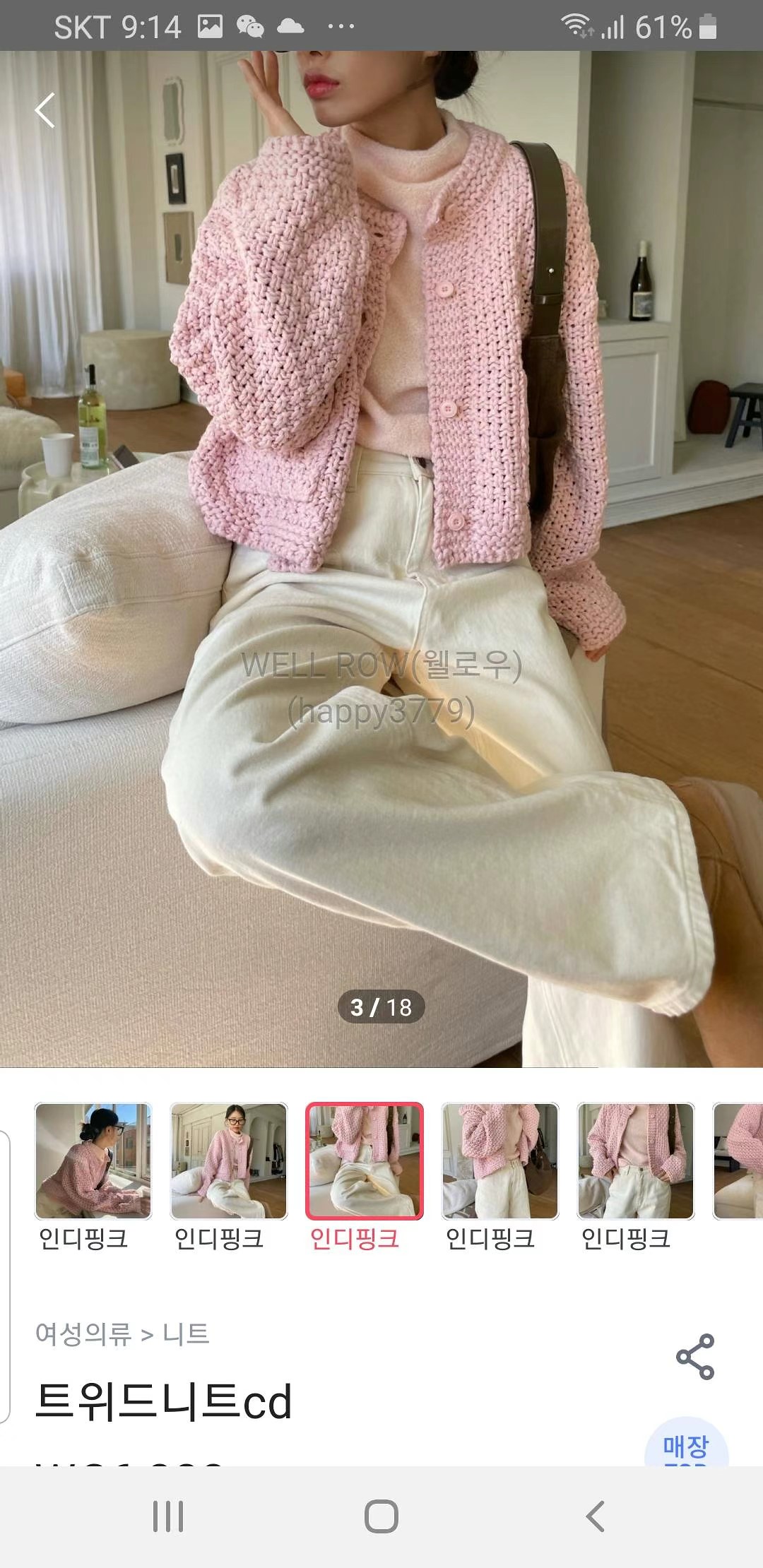Go back using the top-left arrow
The width and height of the screenshot is (763, 1568).
[x=45, y=110]
